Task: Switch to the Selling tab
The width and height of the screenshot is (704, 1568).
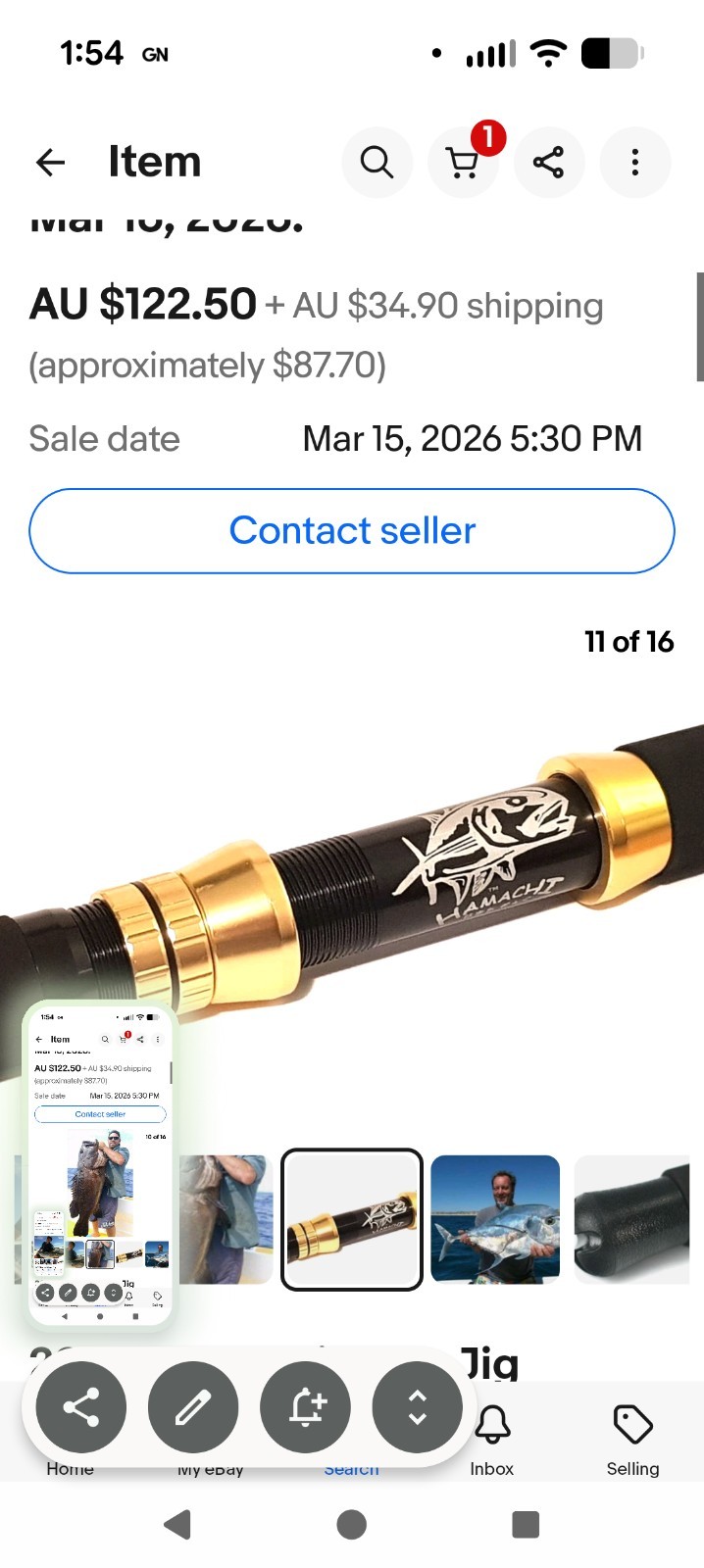Action: [x=632, y=1439]
